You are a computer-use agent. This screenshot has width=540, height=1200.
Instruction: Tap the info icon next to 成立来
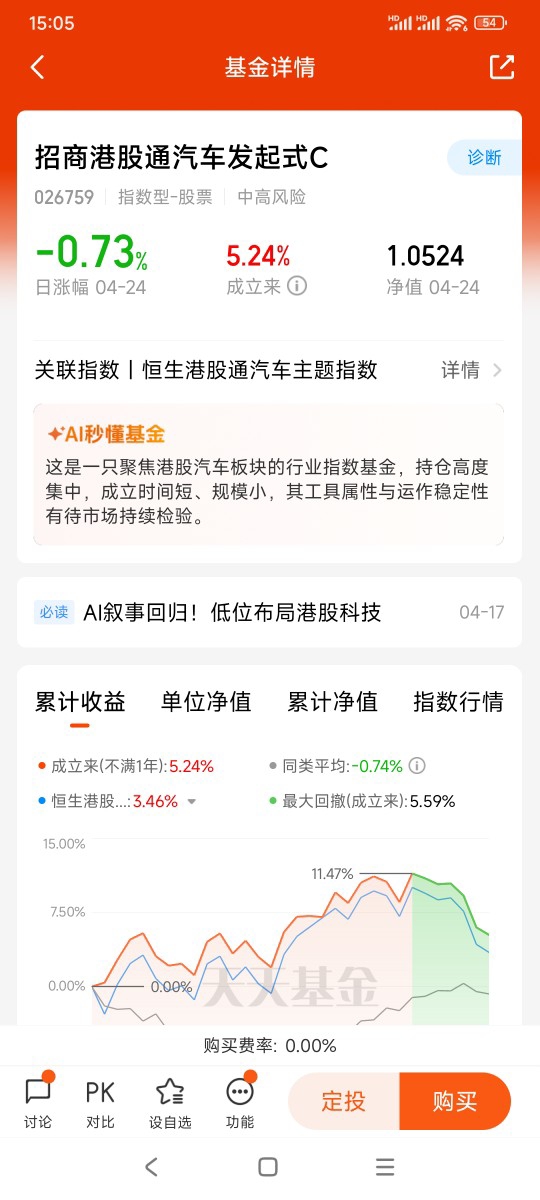coord(297,287)
